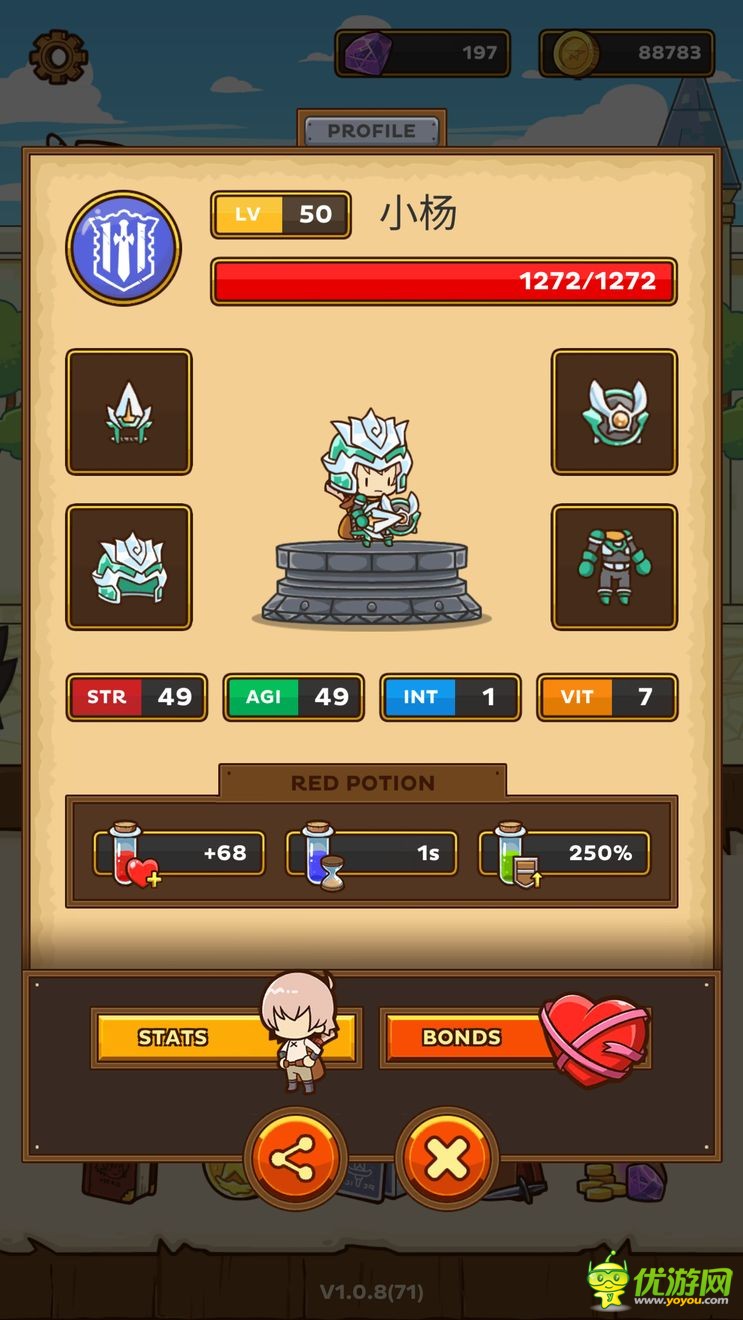Close the profile panel
Screen dimensions: 743x1320
pos(447,1160)
